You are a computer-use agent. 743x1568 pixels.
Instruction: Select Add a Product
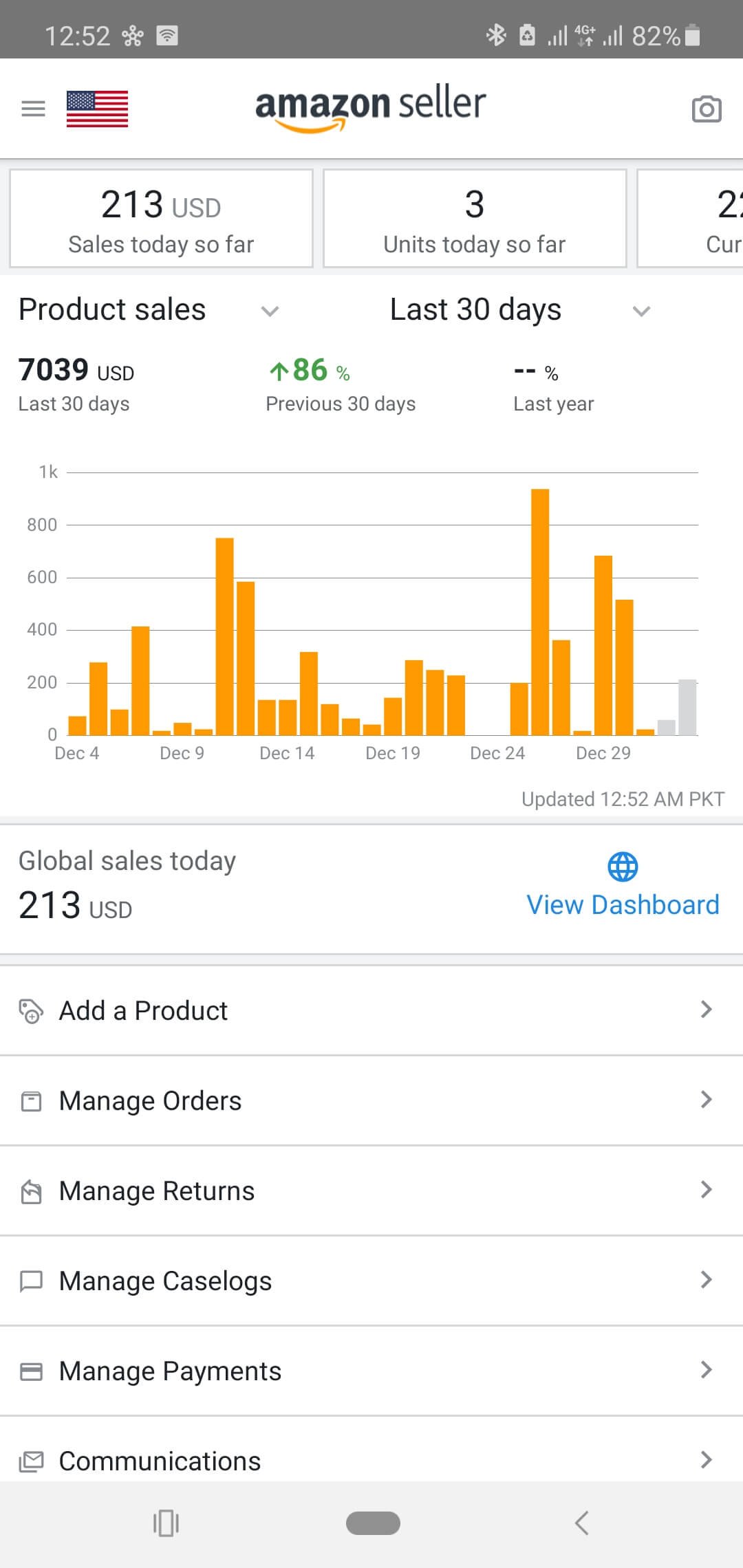(371, 1010)
